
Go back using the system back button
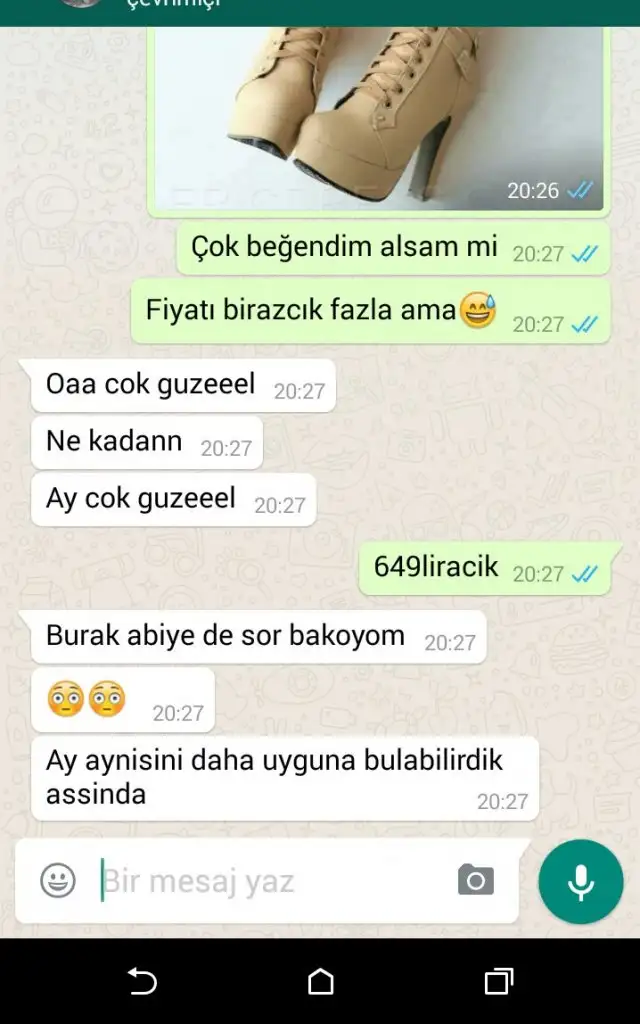pyautogui.click(x=143, y=981)
